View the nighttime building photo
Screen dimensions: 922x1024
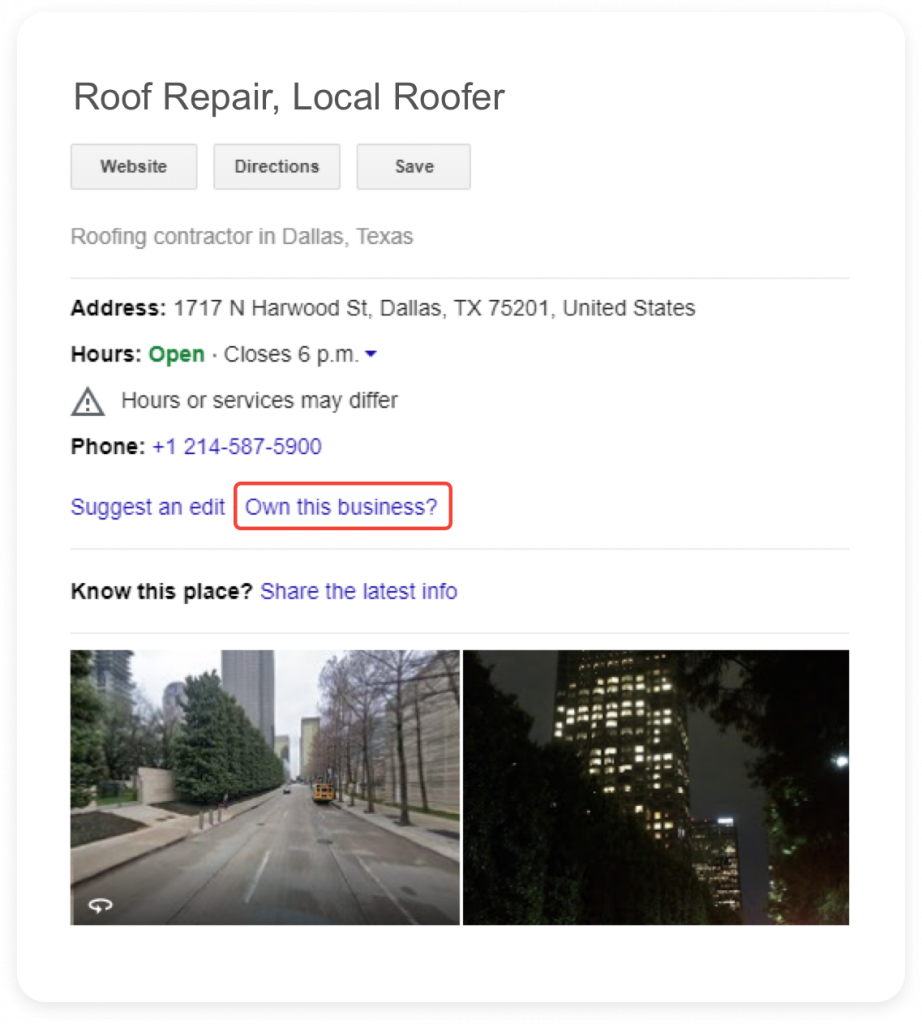[x=656, y=787]
